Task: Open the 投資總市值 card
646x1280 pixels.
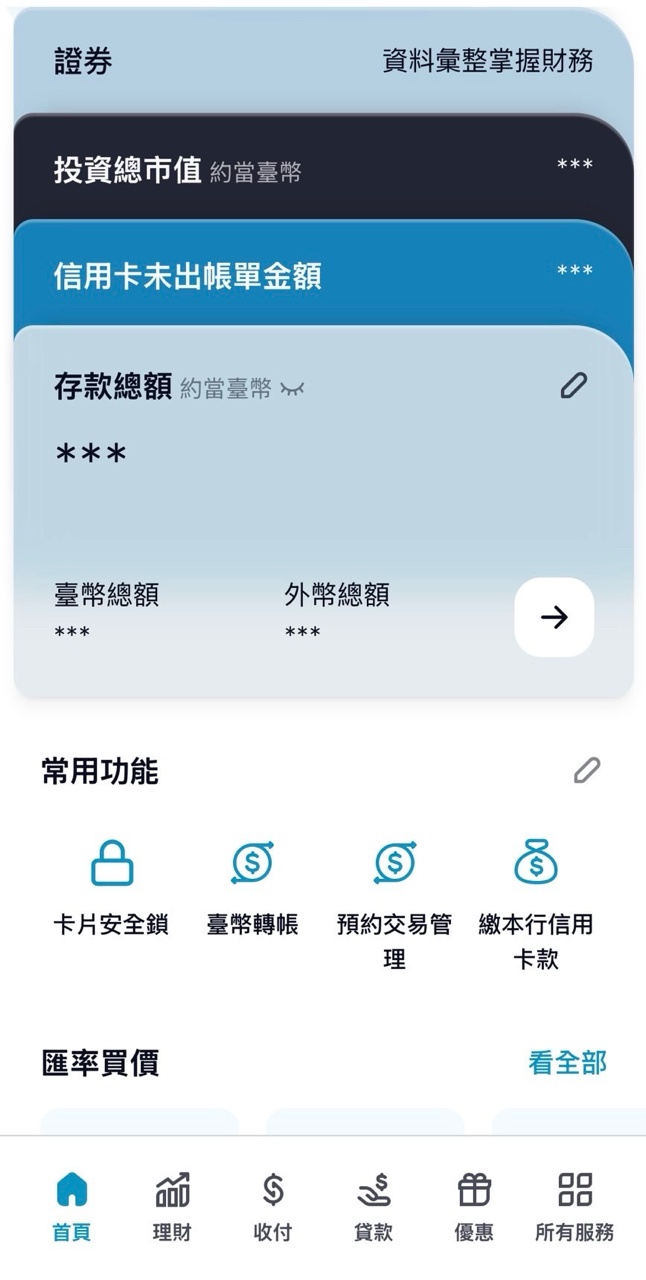Action: [323, 168]
